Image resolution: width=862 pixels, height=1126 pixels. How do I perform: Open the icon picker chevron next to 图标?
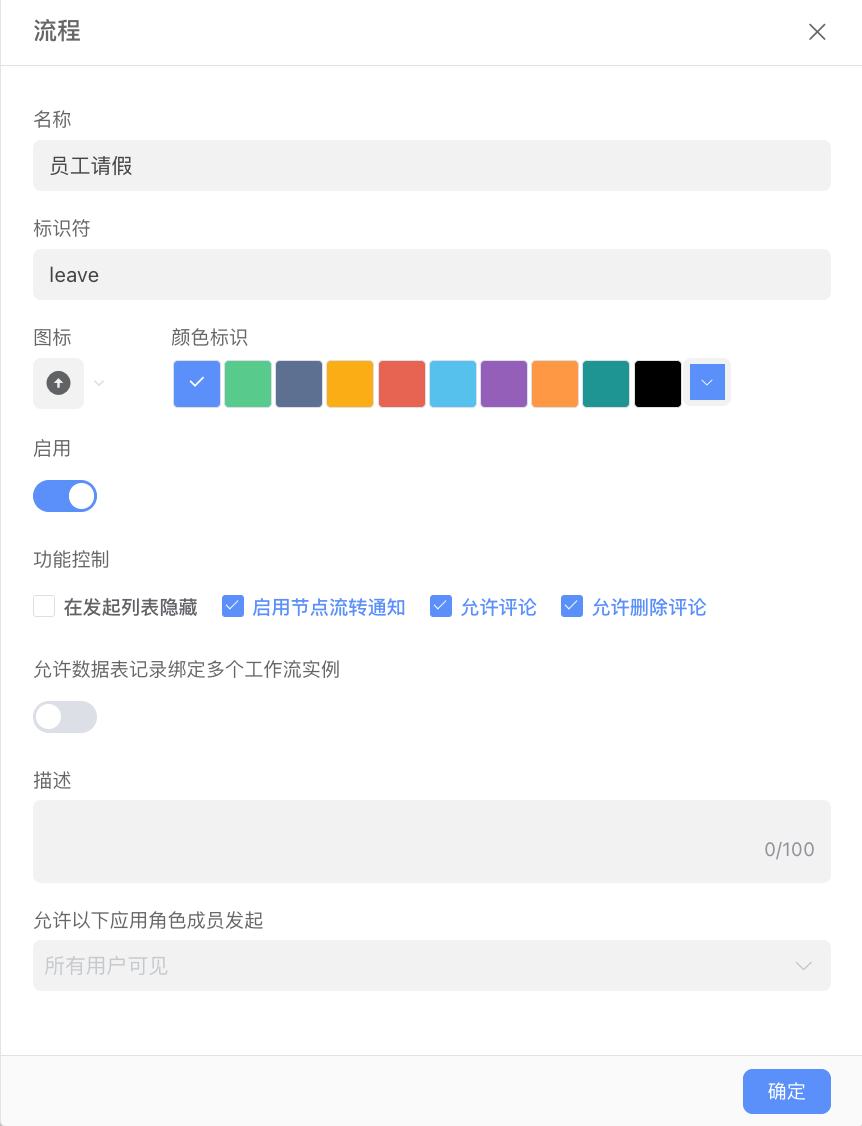(97, 383)
